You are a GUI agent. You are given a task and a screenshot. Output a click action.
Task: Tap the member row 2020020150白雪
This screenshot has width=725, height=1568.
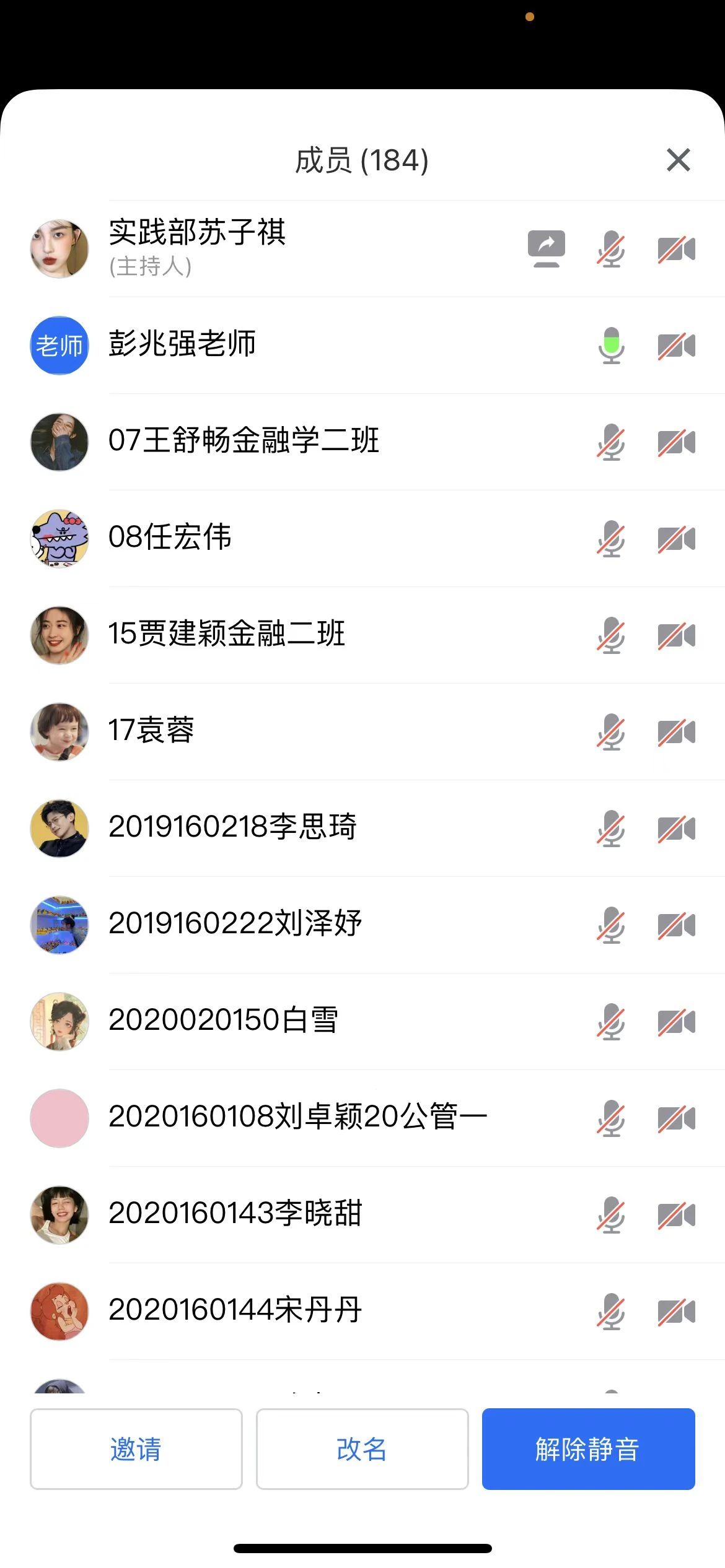(223, 1021)
